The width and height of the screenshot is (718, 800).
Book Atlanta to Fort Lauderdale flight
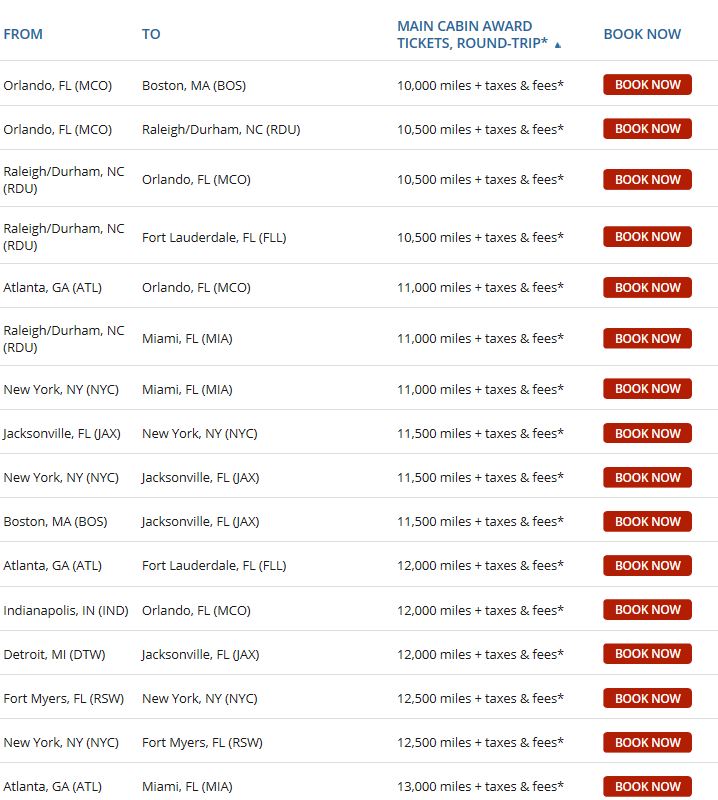[x=647, y=566]
